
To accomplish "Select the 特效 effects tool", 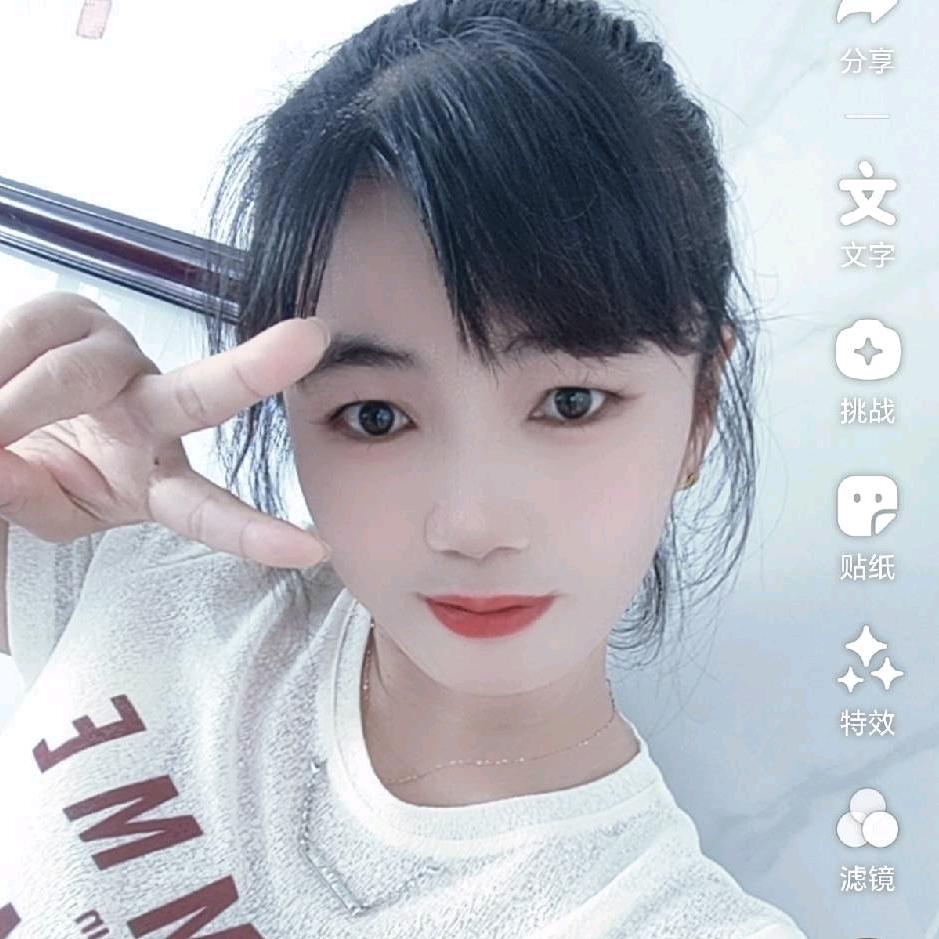I will pos(867,660).
